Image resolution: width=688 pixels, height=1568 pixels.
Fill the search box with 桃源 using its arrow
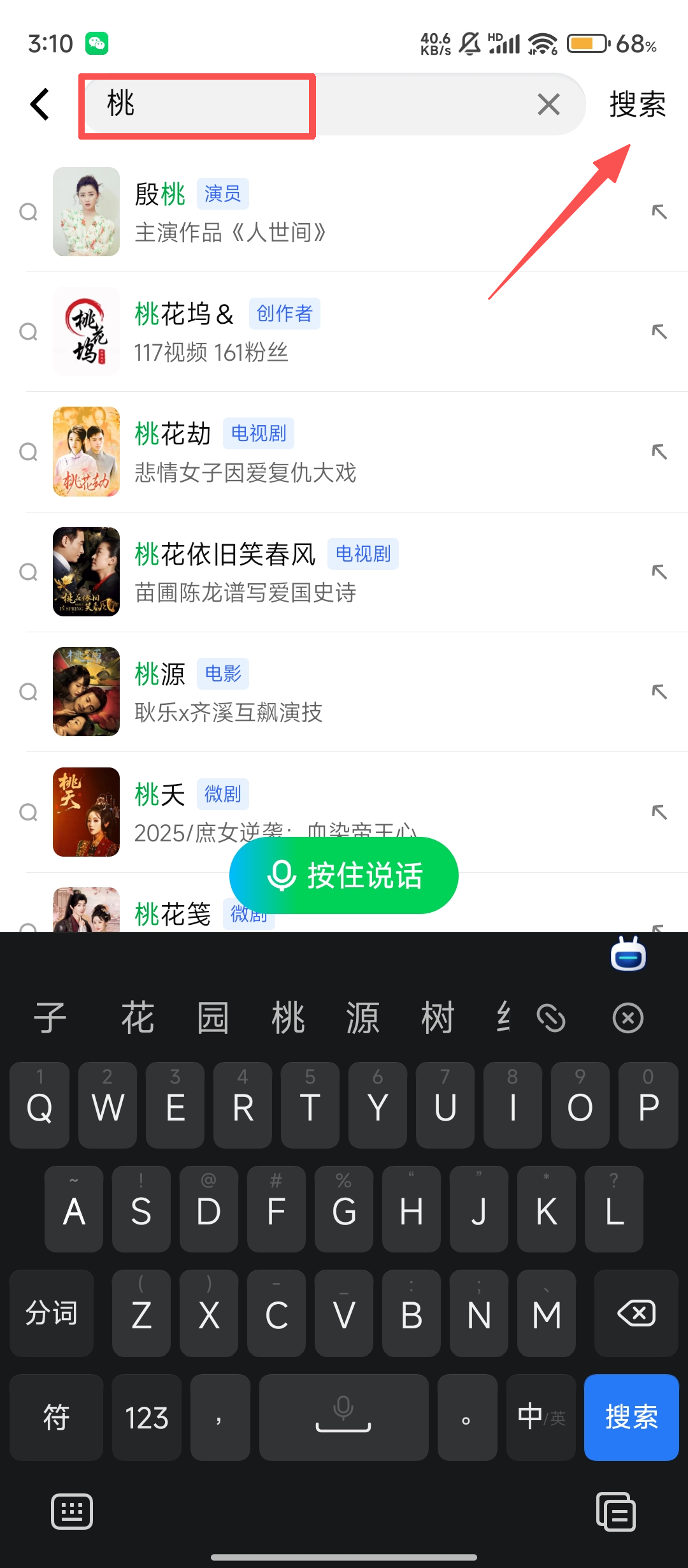coord(659,692)
